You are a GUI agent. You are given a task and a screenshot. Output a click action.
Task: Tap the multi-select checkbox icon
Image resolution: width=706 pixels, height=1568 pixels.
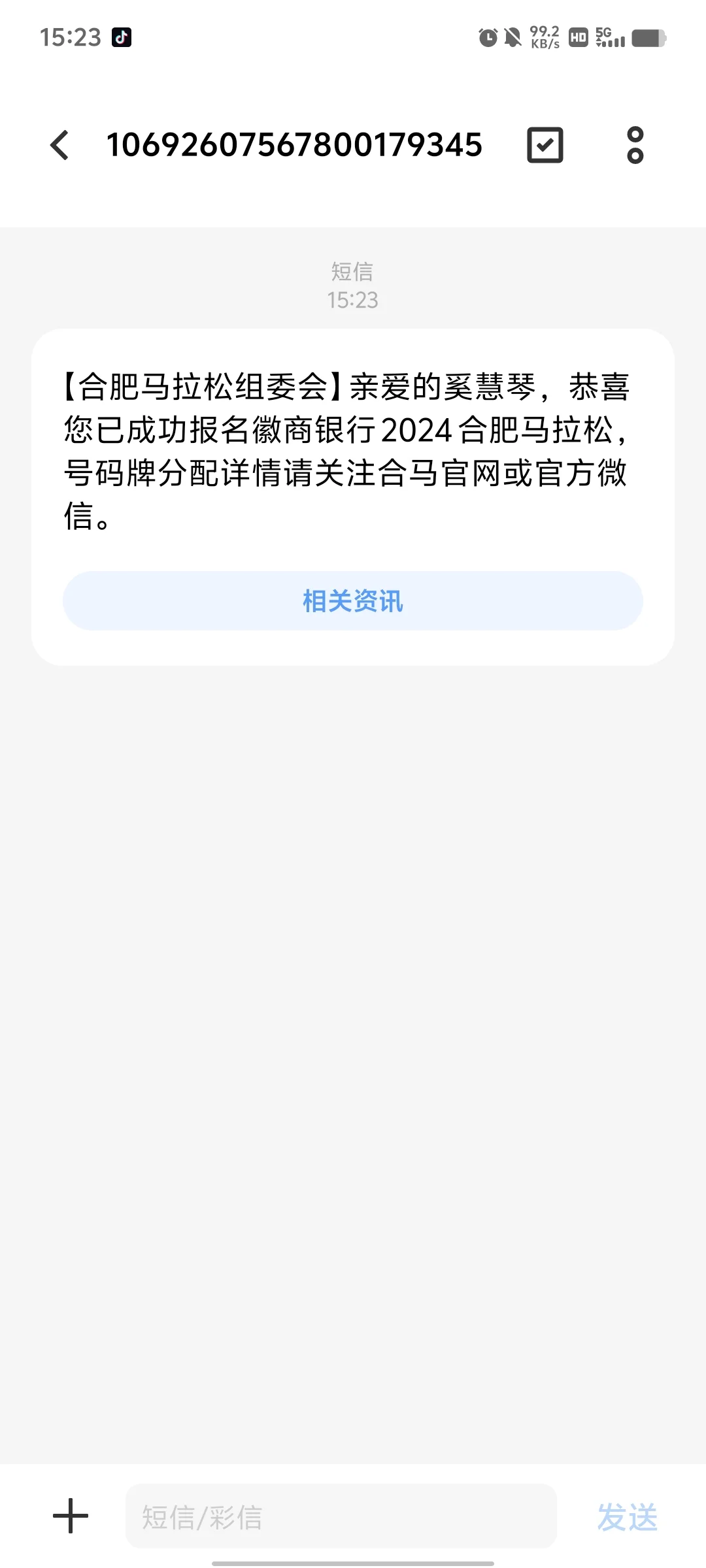click(x=545, y=145)
